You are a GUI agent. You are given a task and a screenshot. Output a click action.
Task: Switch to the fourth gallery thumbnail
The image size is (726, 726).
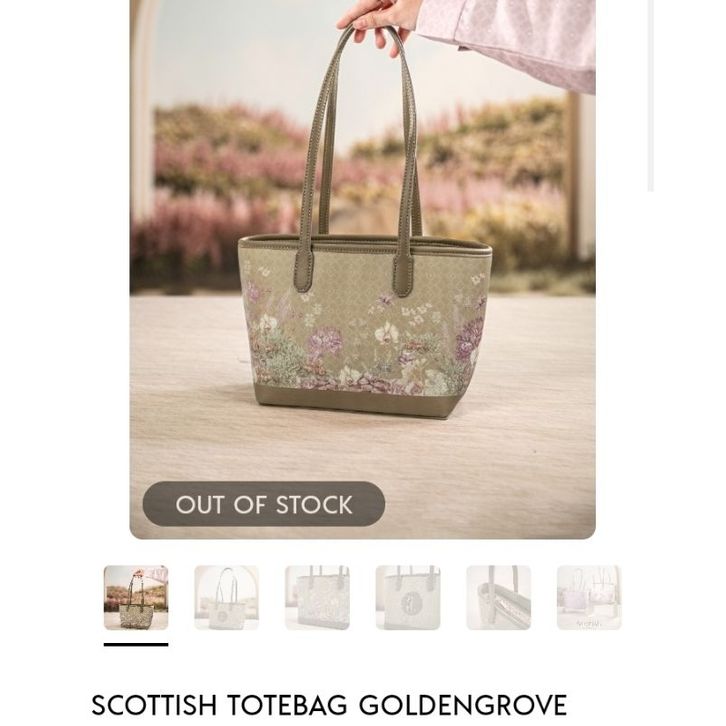click(408, 598)
